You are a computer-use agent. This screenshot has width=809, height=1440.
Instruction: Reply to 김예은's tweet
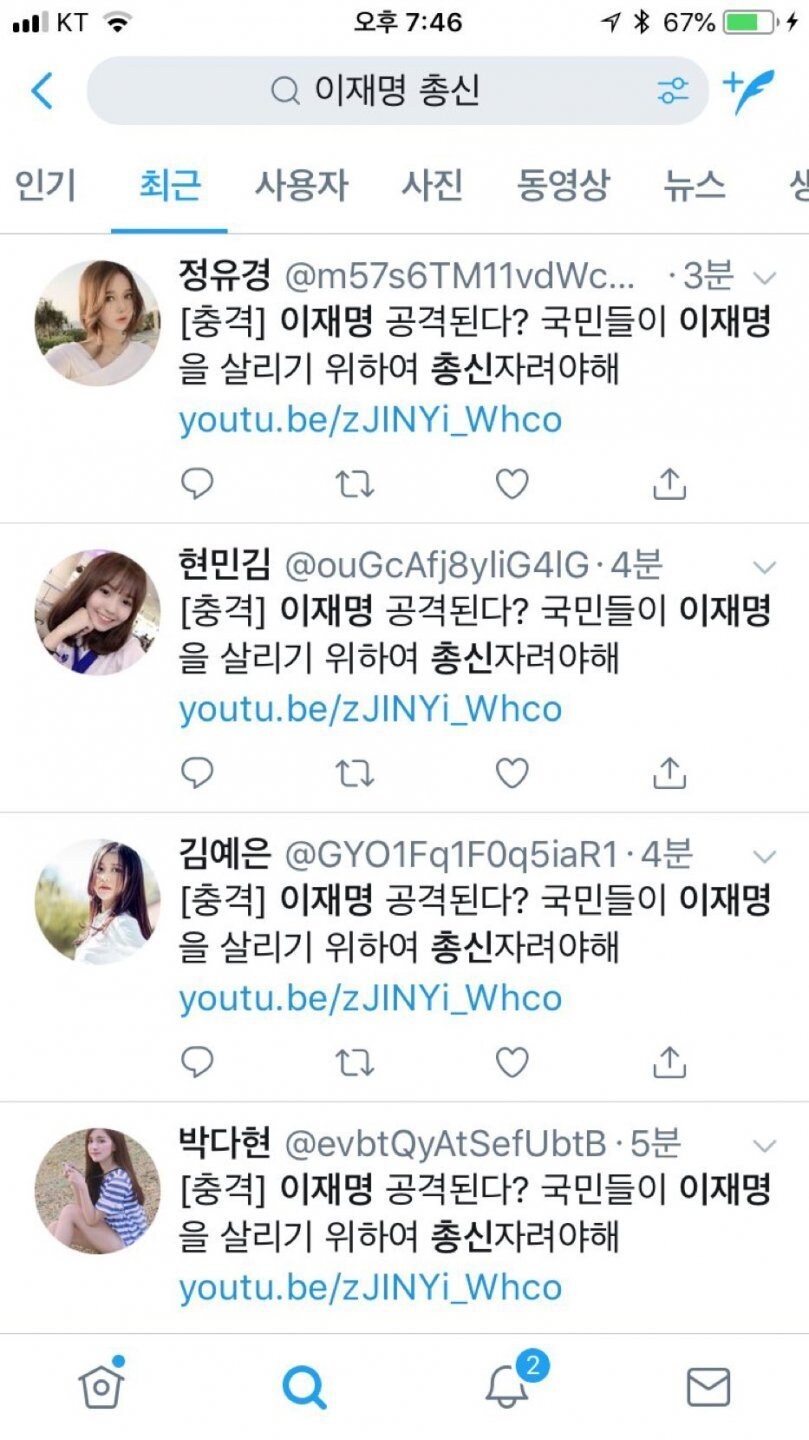click(197, 1062)
